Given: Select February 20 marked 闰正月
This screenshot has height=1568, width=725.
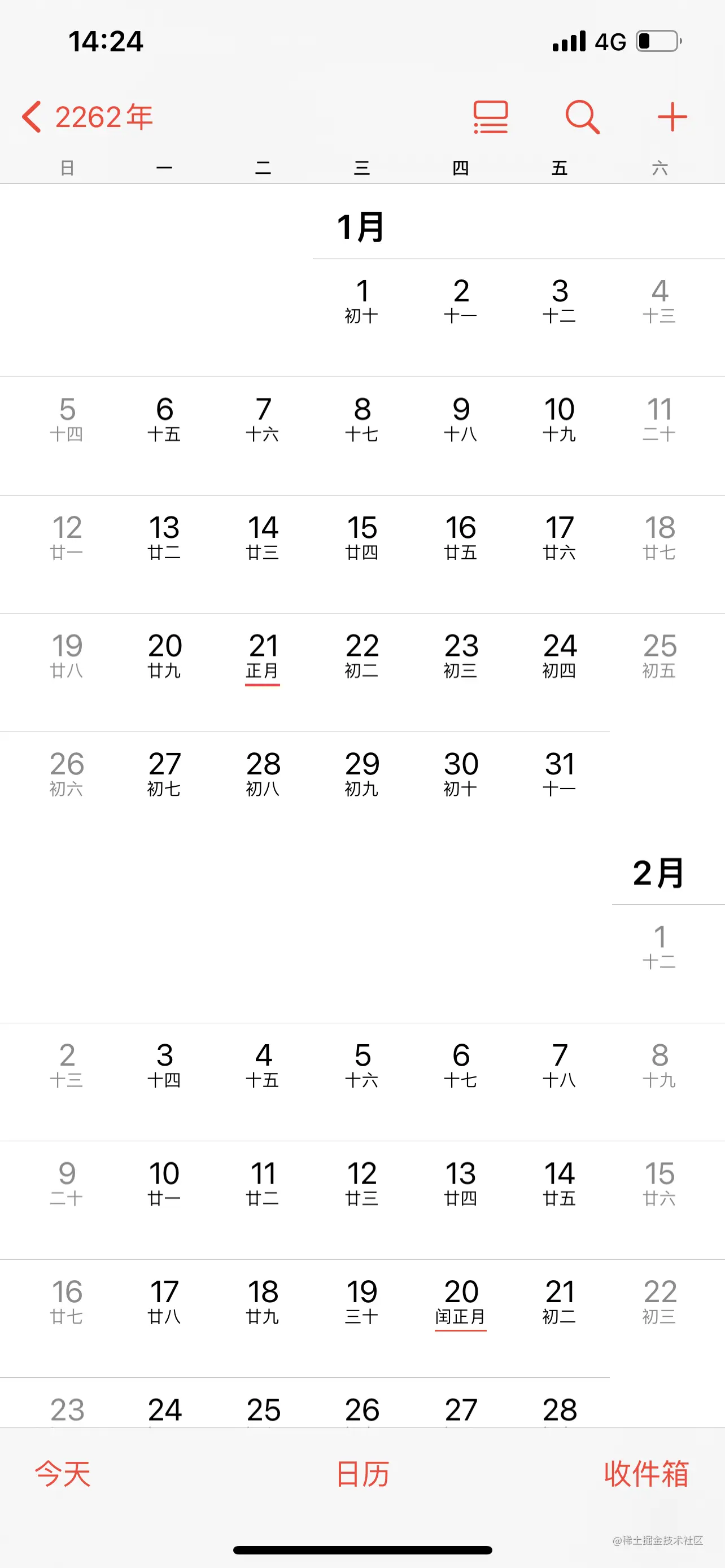Looking at the screenshot, I should 461,1302.
